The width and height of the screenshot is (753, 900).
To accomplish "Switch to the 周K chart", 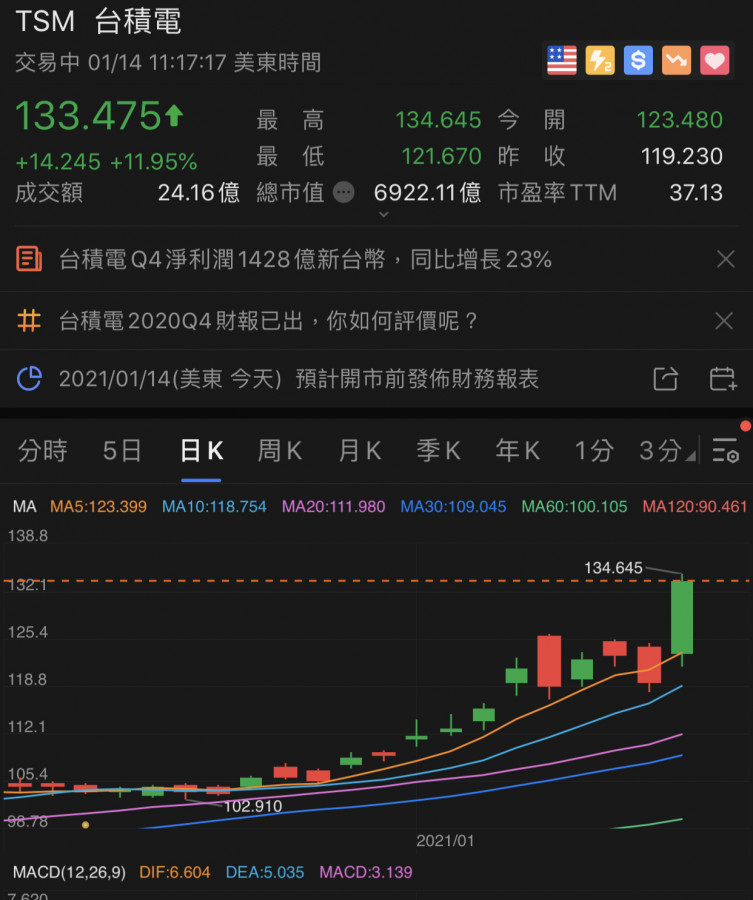I will (x=280, y=451).
